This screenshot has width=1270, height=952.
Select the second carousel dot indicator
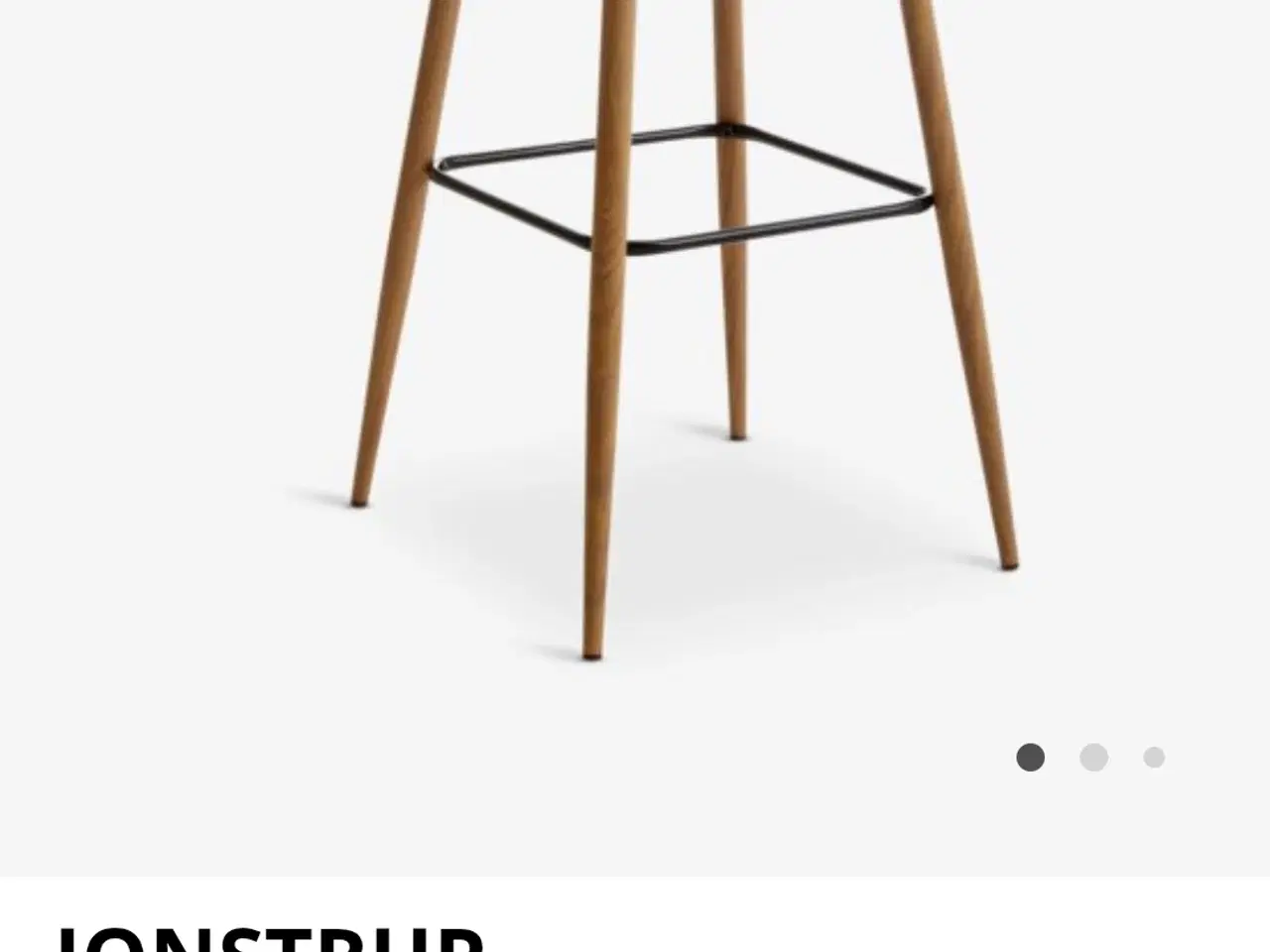pos(1093,758)
